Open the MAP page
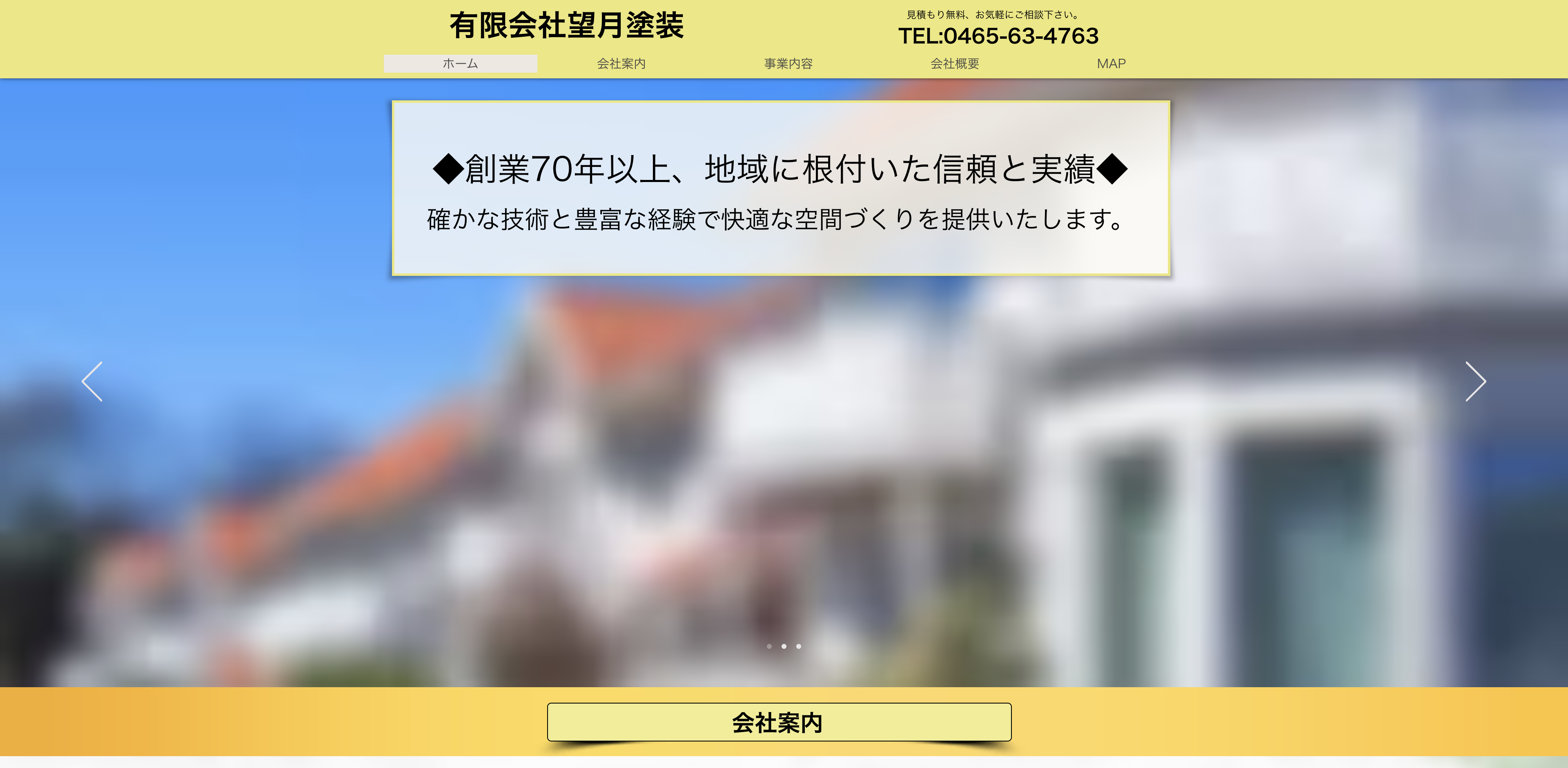1568x768 pixels. [1111, 64]
